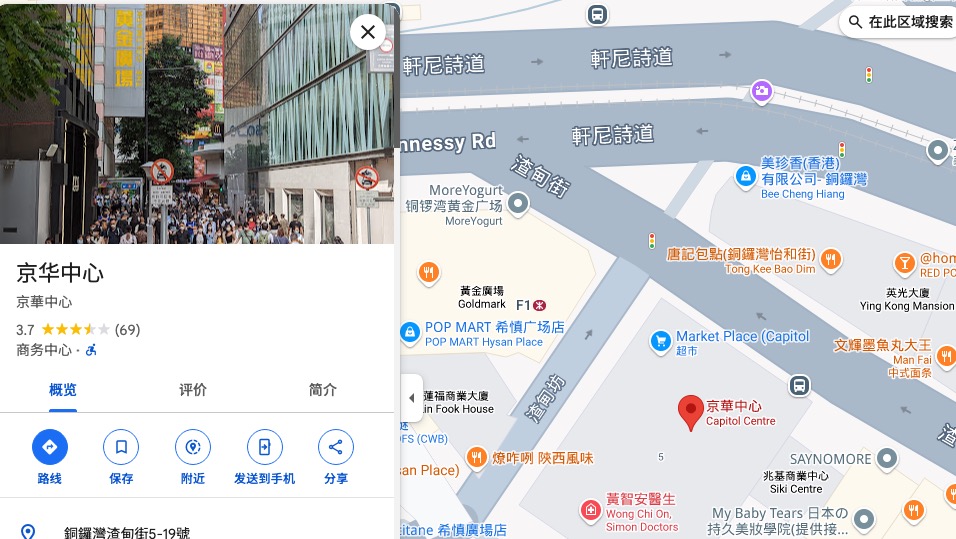Select 美珍香 Bee Cheng Hiang shop marker
This screenshot has height=539, width=956.
click(x=745, y=177)
